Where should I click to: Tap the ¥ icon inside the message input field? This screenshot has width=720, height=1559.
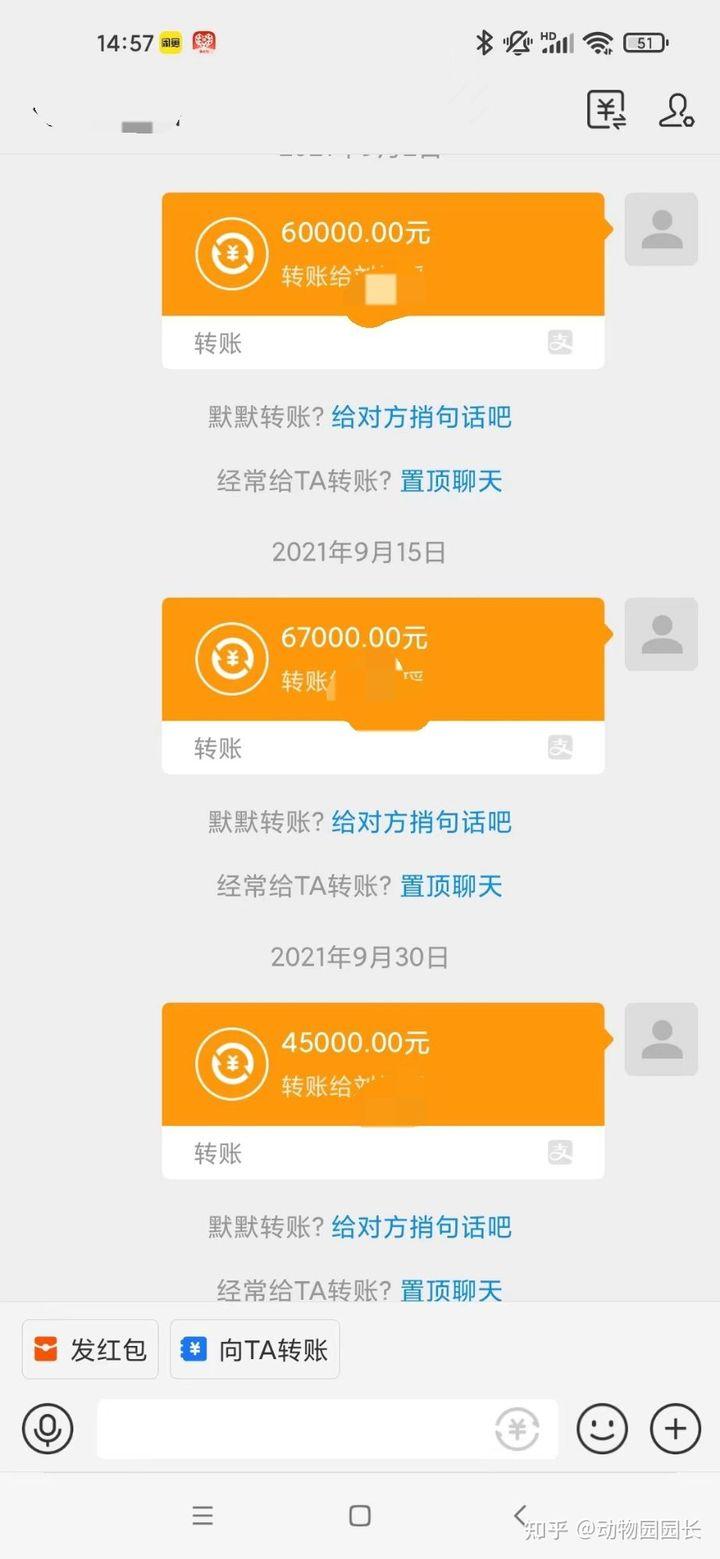coord(517,1428)
